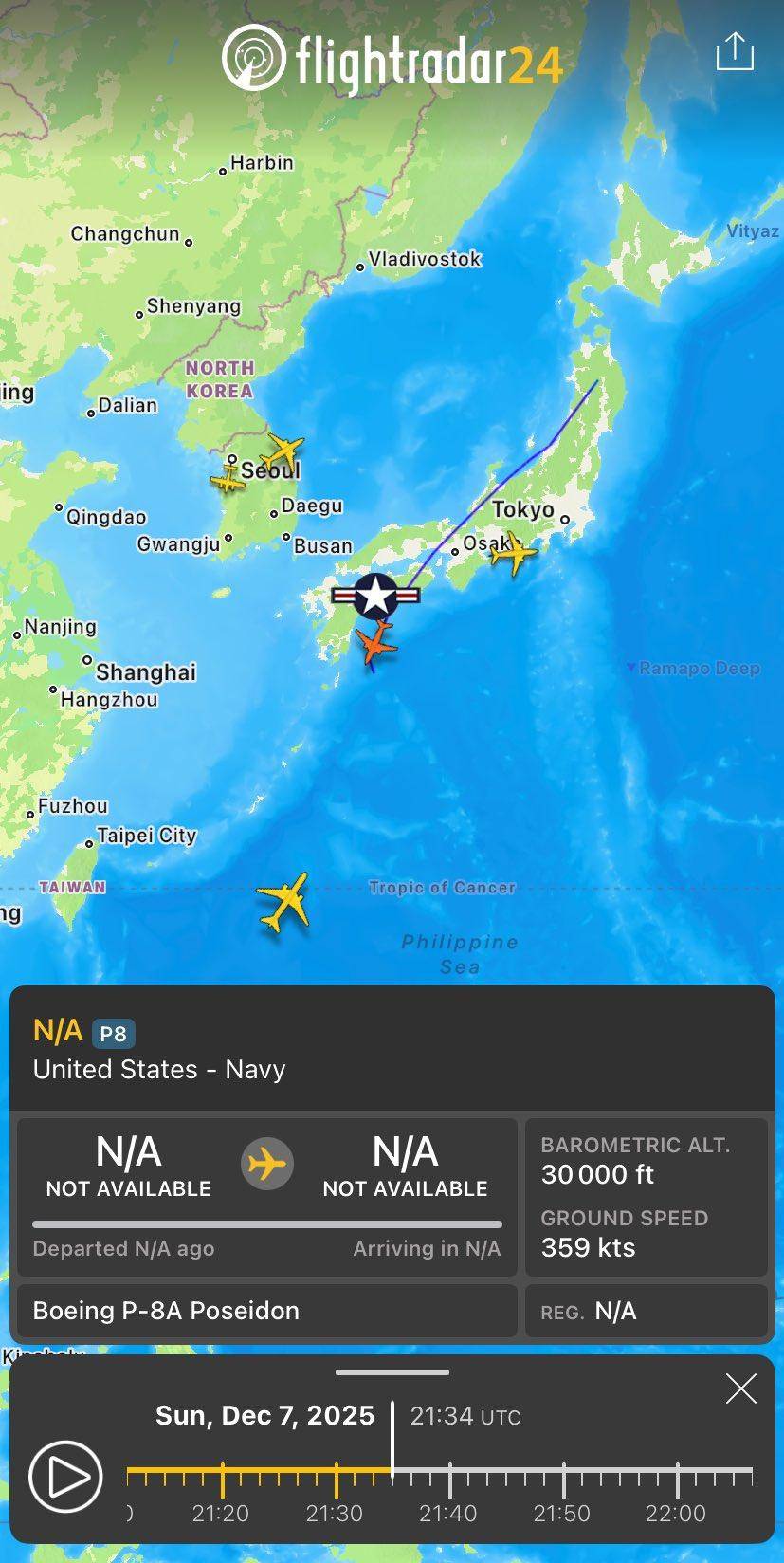Share this flight playback

(734, 51)
